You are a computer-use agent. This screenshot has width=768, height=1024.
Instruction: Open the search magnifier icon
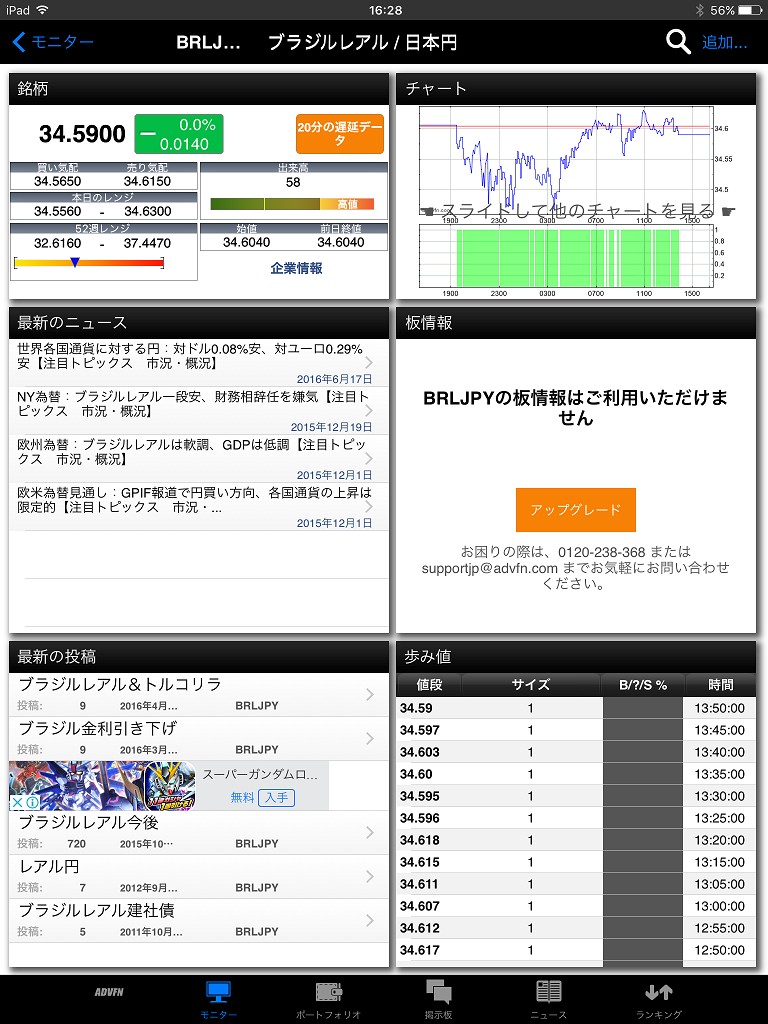click(678, 42)
